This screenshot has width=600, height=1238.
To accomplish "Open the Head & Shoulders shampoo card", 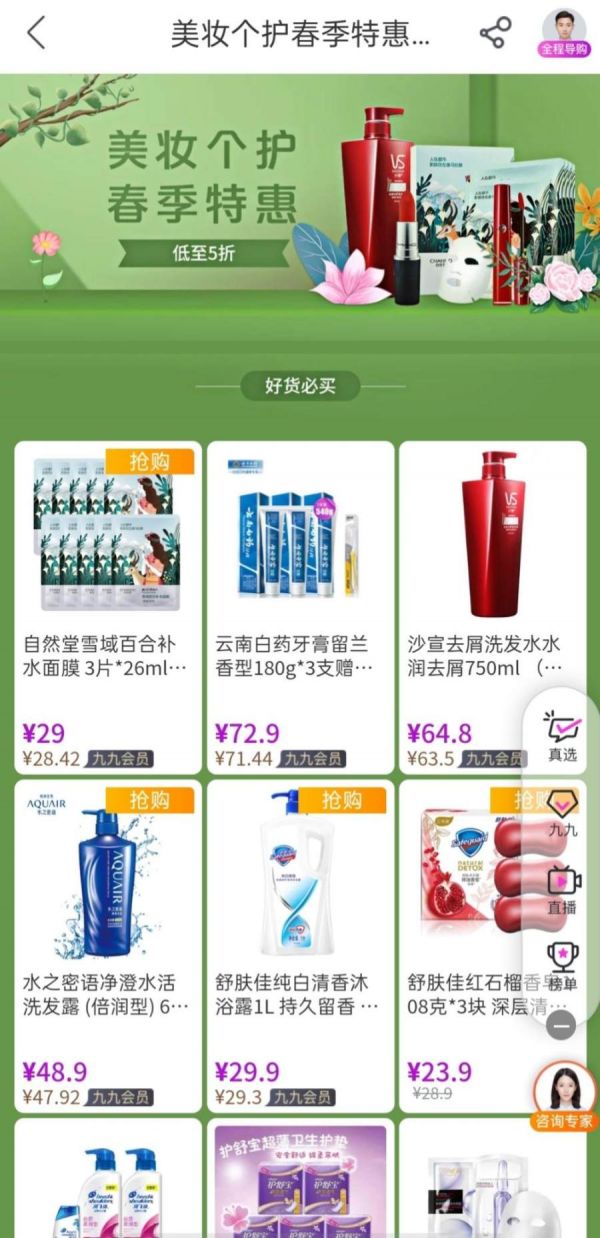I will tap(108, 1180).
